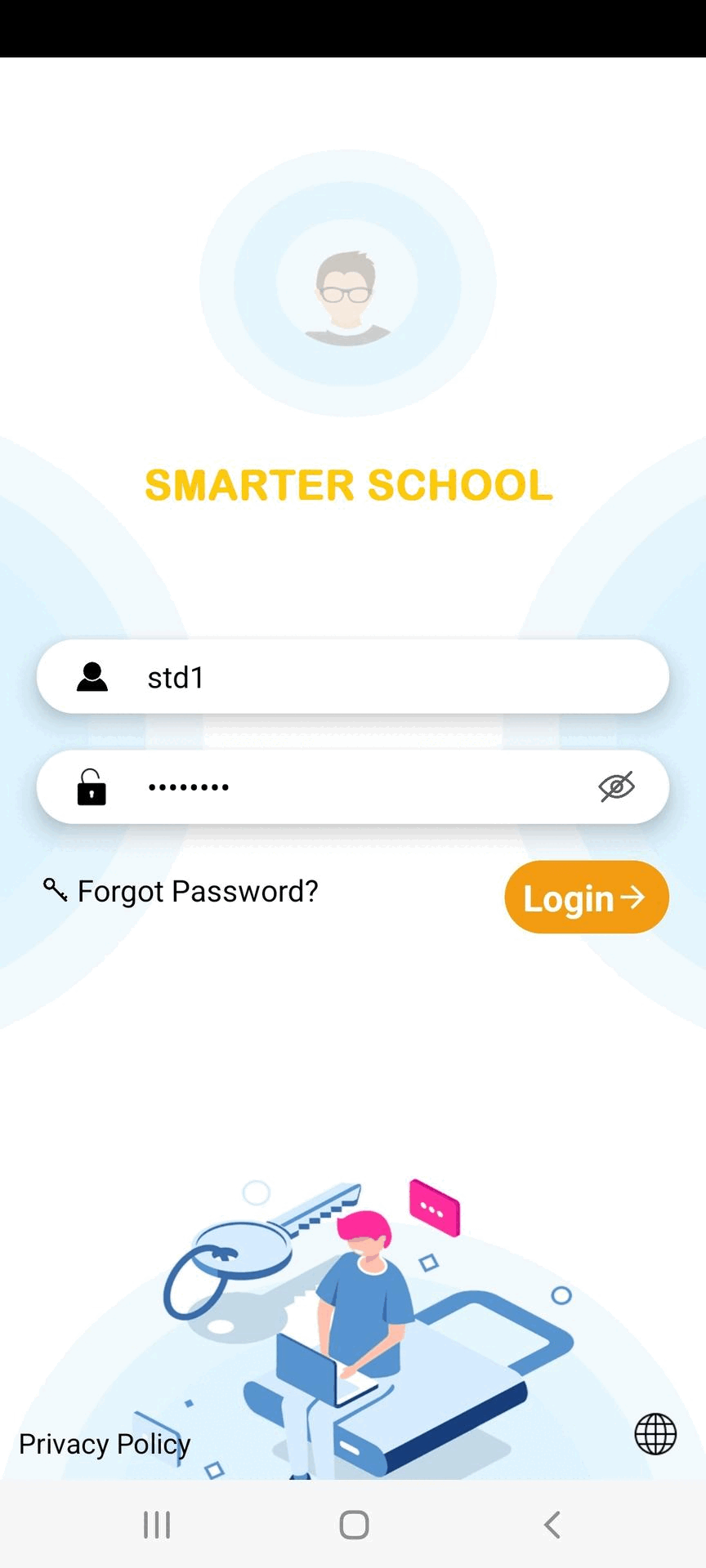Screen dimensions: 706x1568
Task: Tap the orange Login button
Action: pyautogui.click(x=586, y=898)
